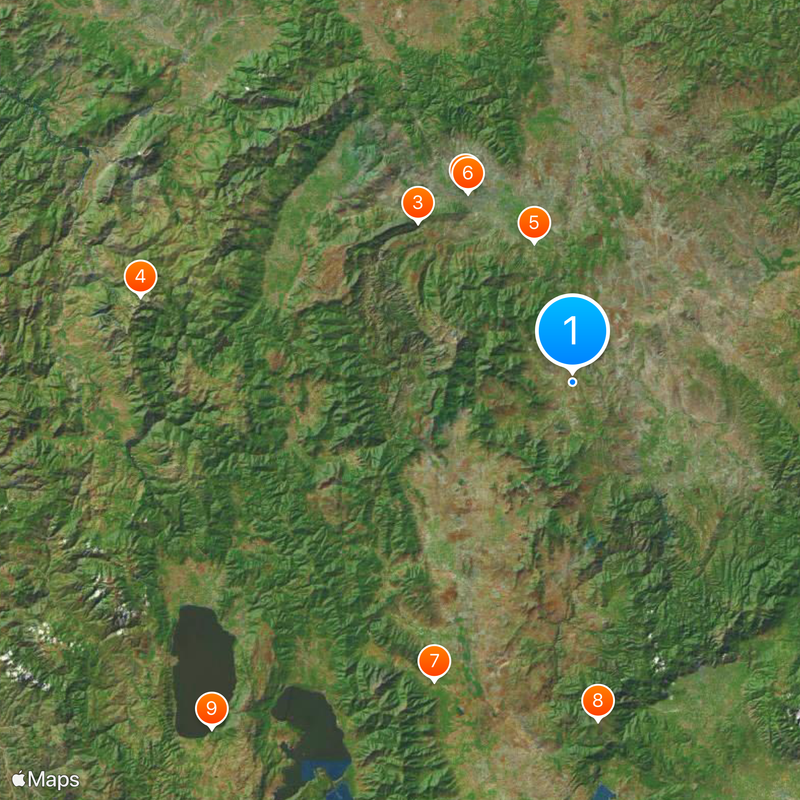Select map pin number 8
Viewport: 800px width, 800px height.
597,701
